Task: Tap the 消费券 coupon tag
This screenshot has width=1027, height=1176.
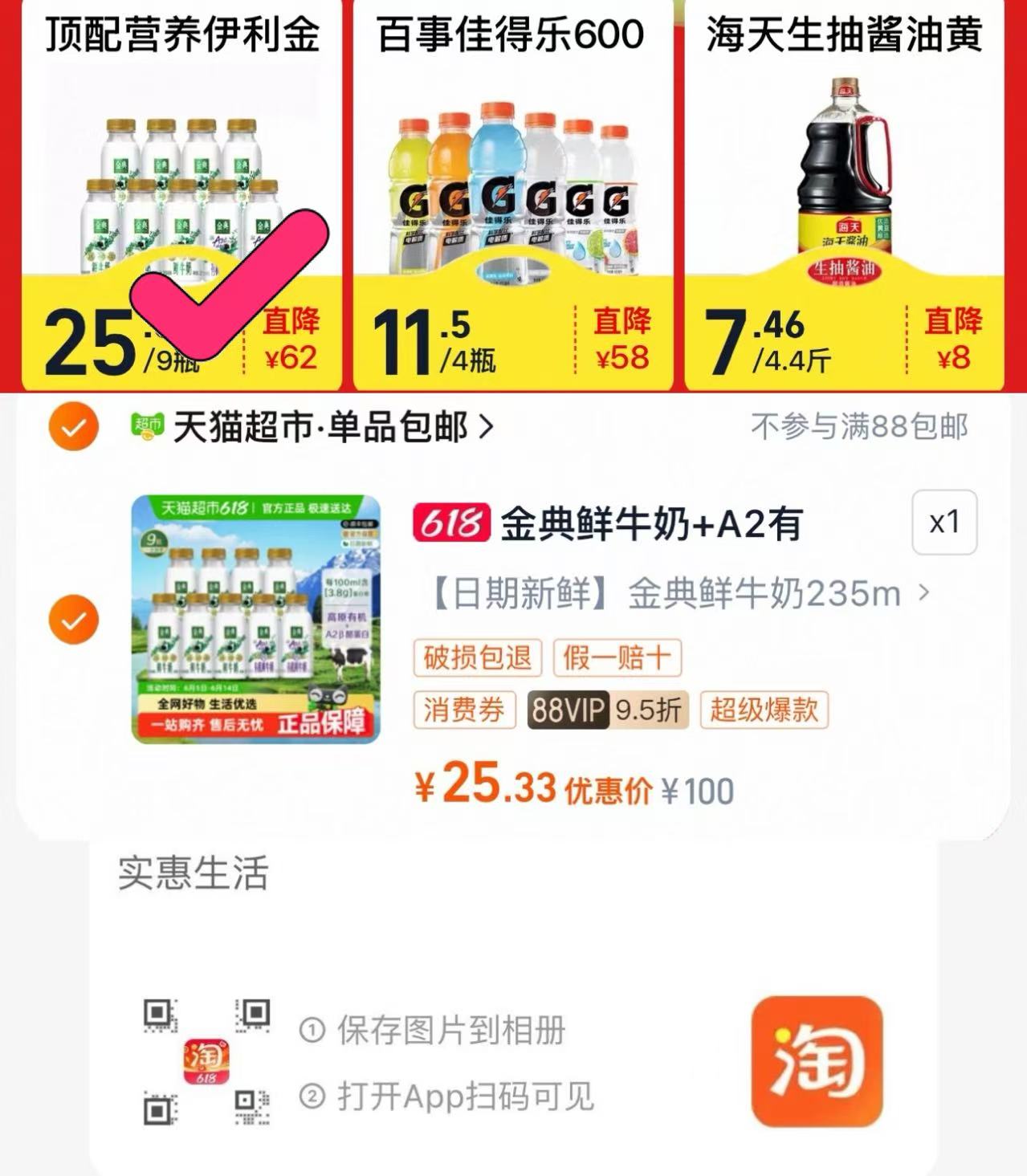Action: click(464, 710)
